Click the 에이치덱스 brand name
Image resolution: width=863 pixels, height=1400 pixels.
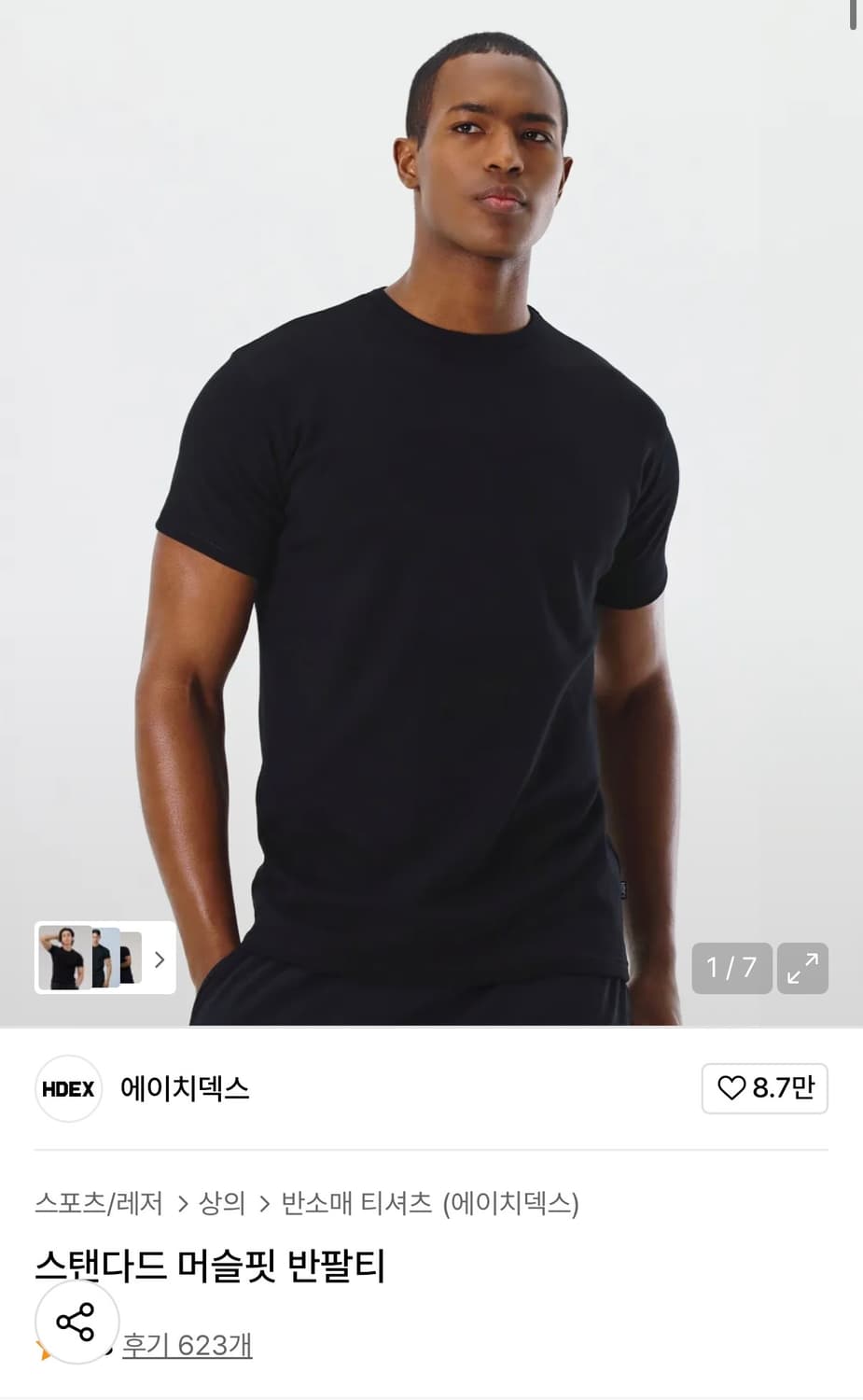click(185, 1088)
